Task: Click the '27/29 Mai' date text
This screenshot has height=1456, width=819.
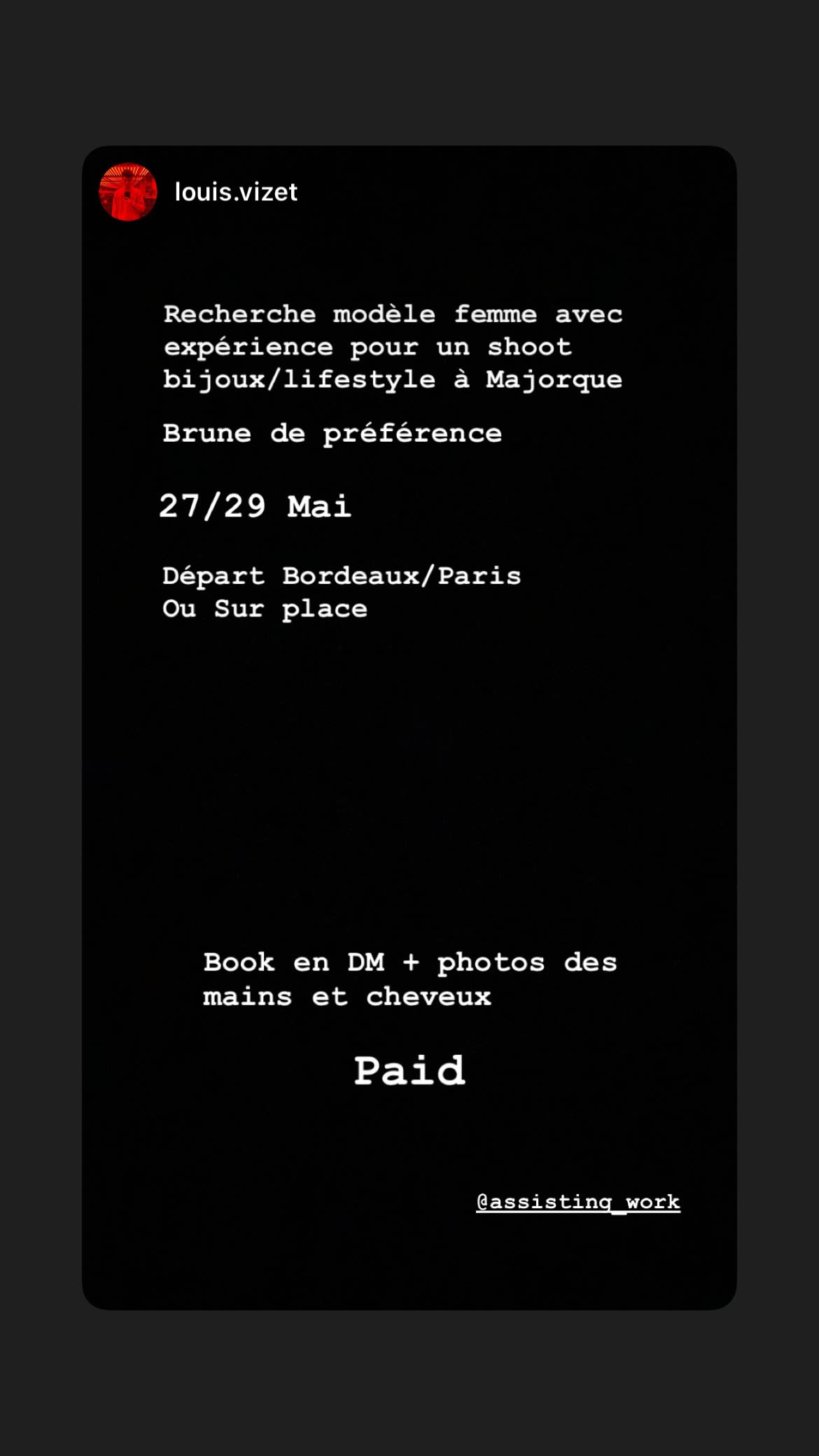Action: [x=258, y=506]
